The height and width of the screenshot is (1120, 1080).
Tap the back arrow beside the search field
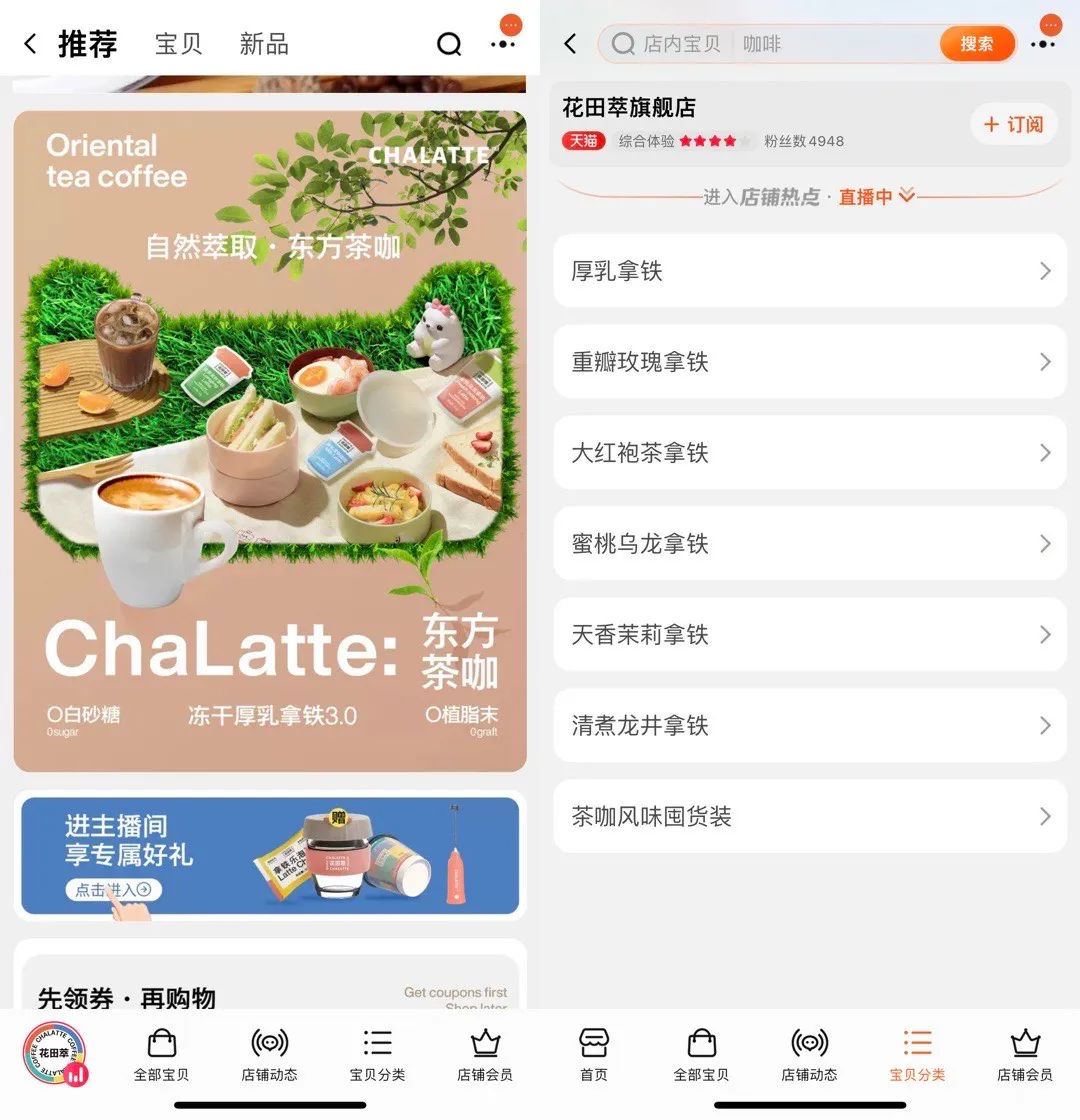tap(571, 44)
